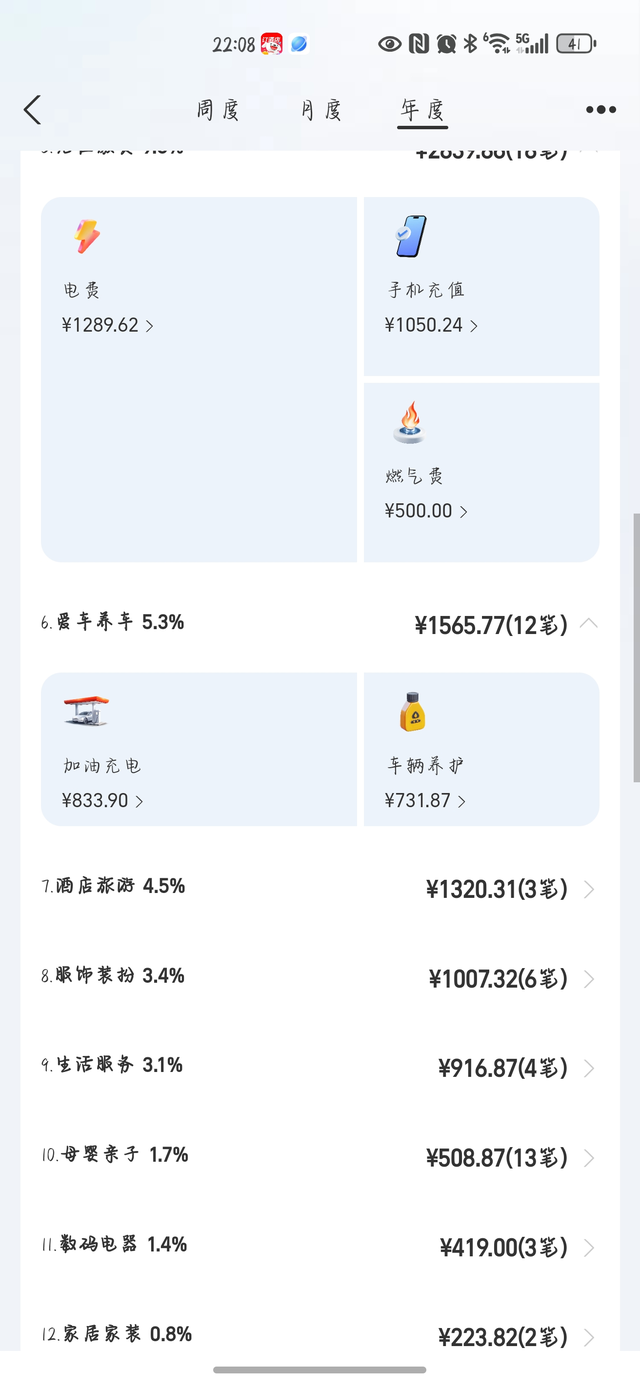Expand the 酒店旅游 category row
This screenshot has width=640, height=1389.
point(320,888)
